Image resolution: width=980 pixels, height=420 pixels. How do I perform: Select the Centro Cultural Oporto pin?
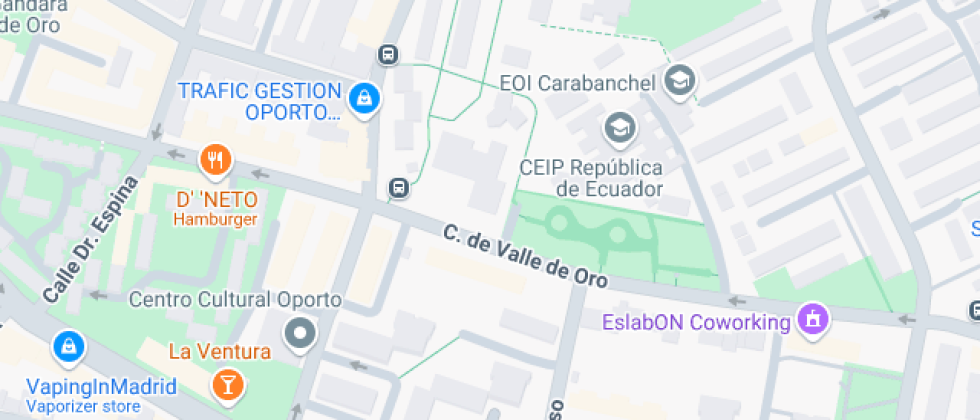point(301,335)
